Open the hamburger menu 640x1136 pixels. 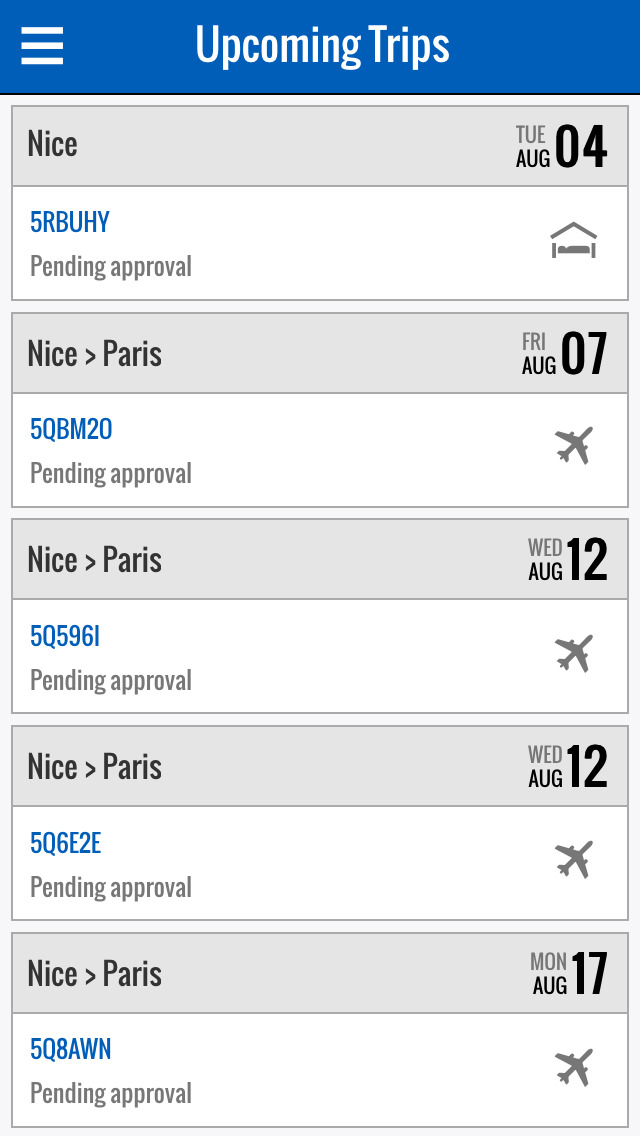[x=42, y=46]
